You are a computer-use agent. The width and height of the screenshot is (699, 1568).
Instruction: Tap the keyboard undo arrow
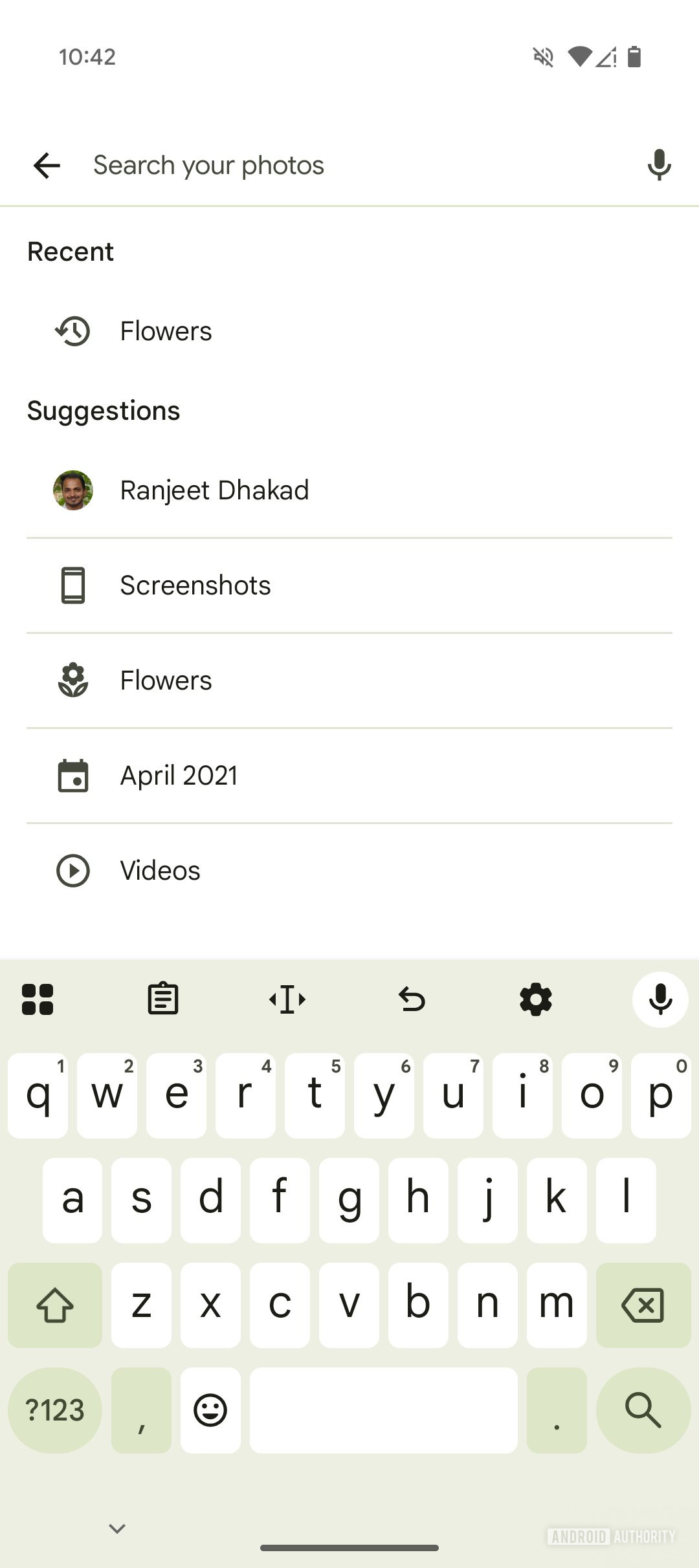412,999
